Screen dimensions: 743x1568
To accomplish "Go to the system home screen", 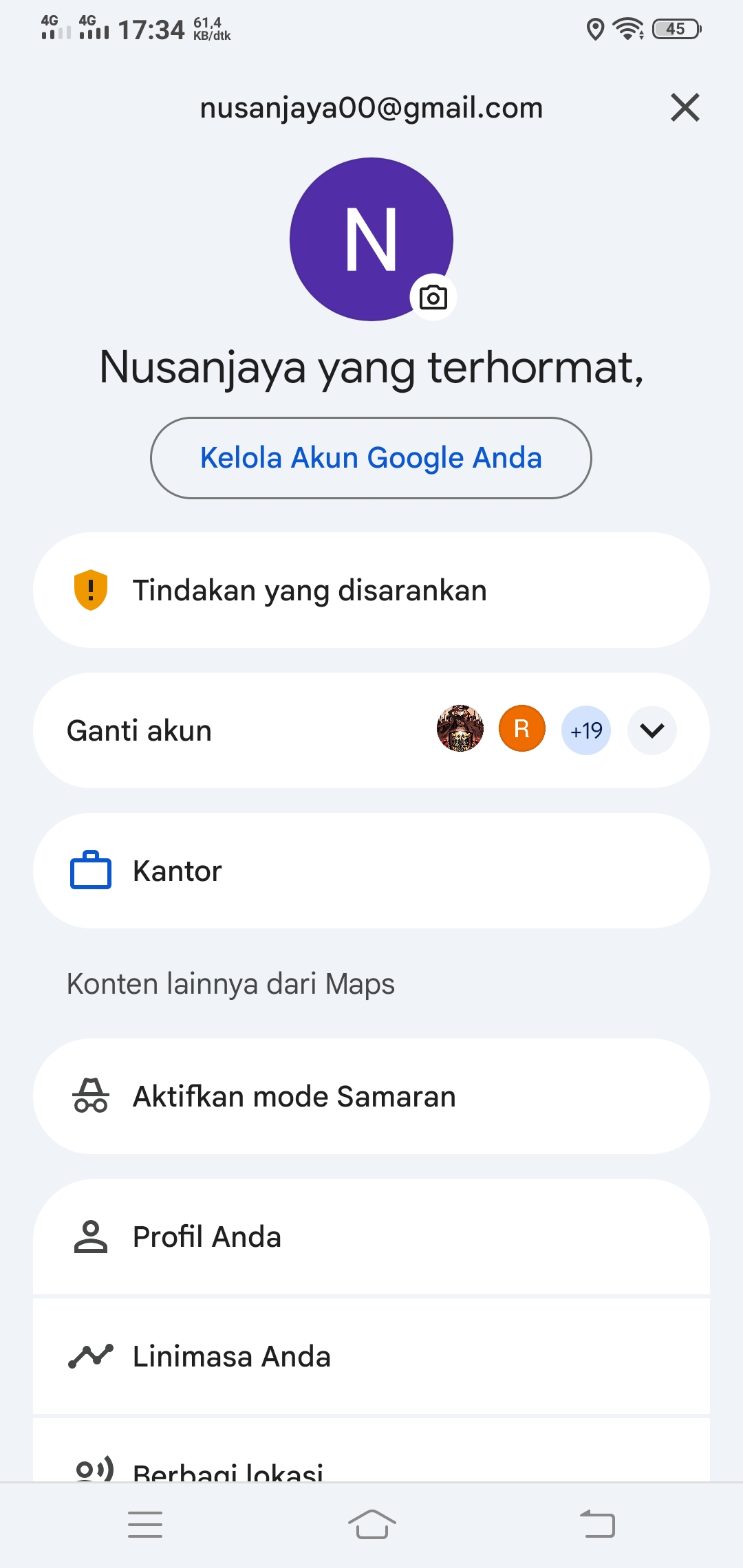I will 371,1525.
